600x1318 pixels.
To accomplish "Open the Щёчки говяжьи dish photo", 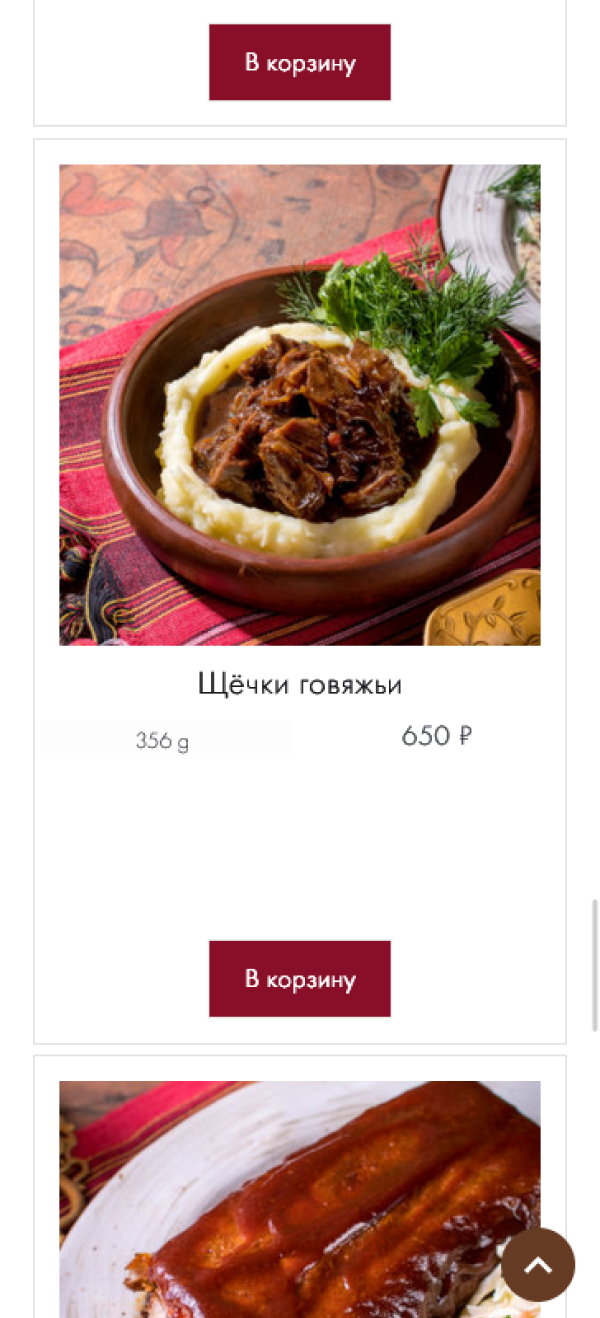I will [300, 405].
